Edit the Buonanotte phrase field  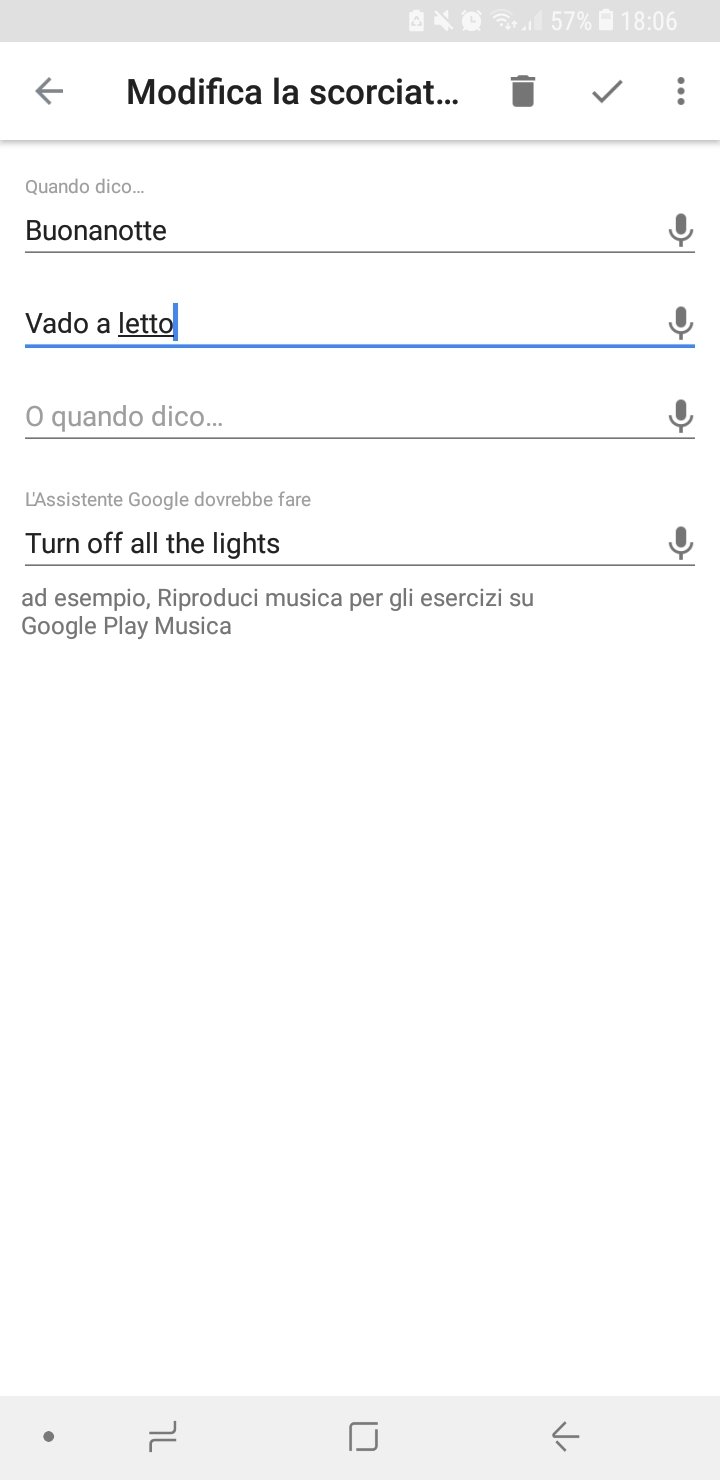point(340,231)
